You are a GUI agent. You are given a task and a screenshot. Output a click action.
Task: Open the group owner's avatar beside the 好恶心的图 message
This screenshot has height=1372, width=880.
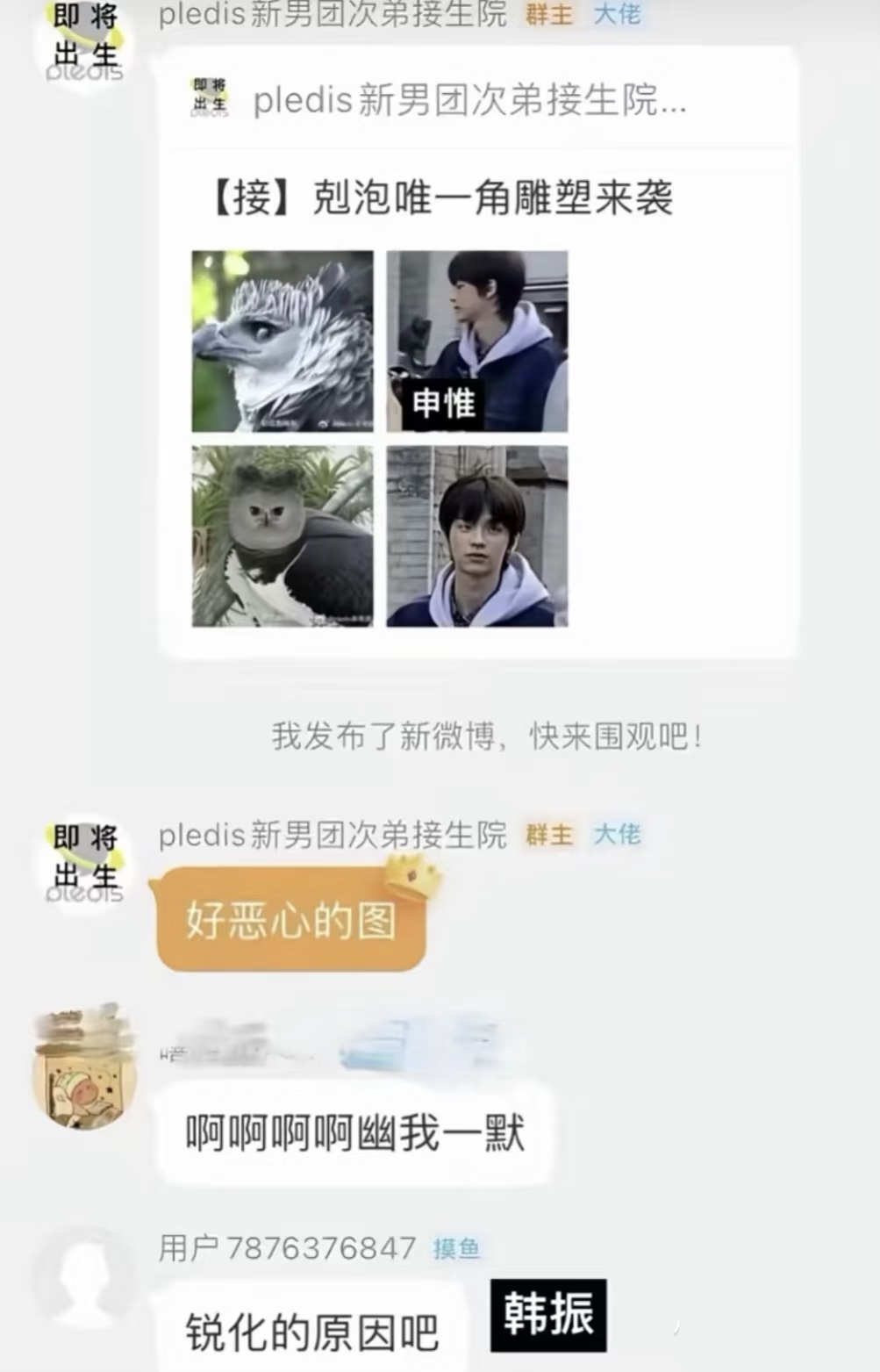[x=84, y=859]
